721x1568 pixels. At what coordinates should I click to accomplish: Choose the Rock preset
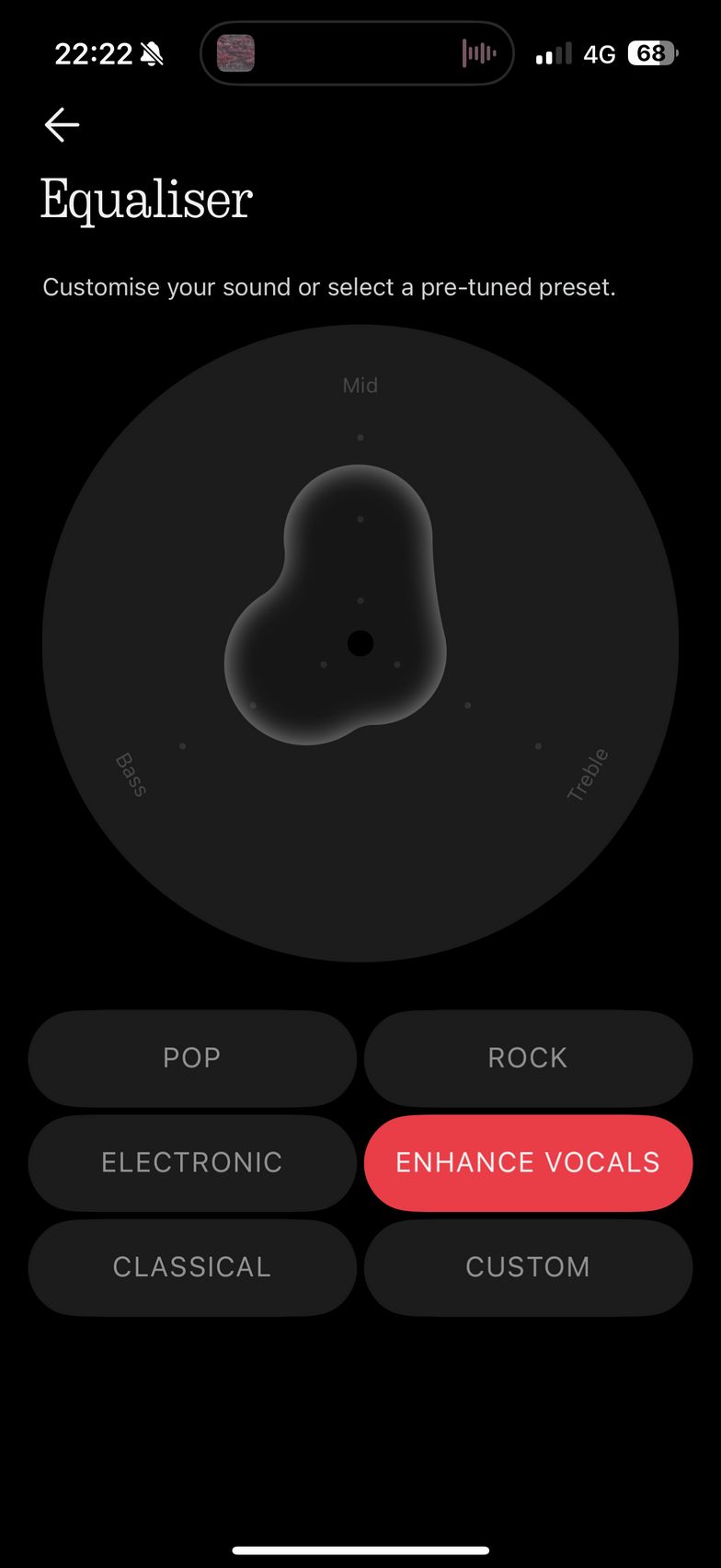point(528,1058)
